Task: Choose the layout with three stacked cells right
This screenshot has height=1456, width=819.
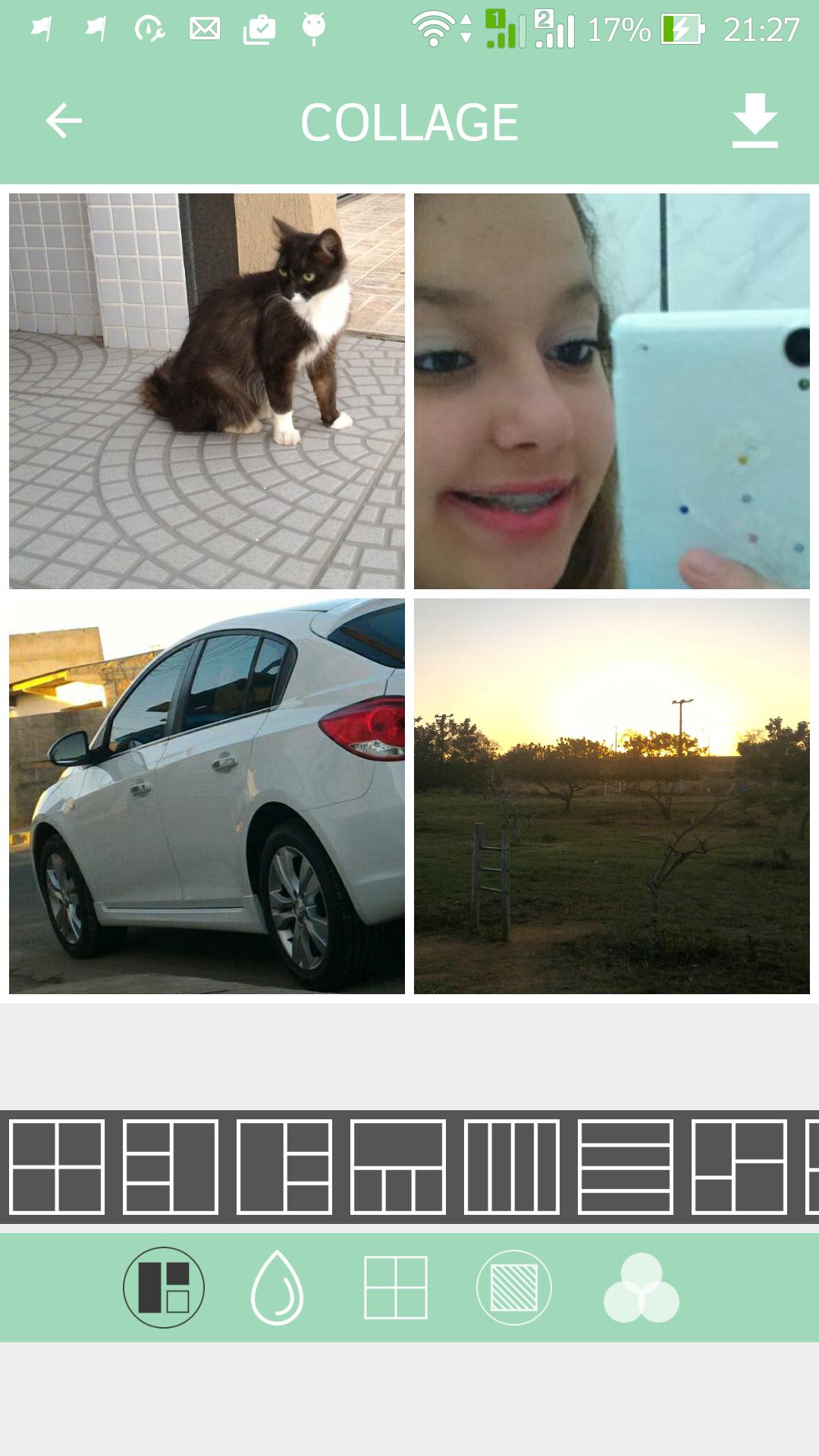Action: pyautogui.click(x=284, y=1167)
